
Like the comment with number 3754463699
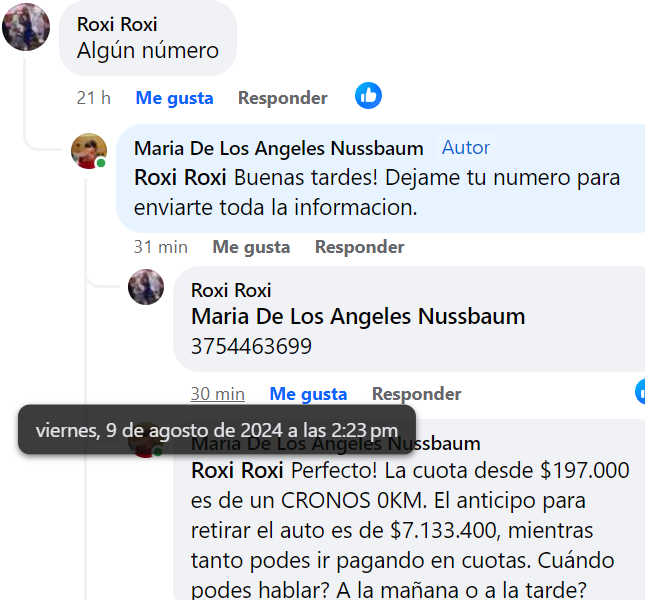pyautogui.click(x=308, y=394)
